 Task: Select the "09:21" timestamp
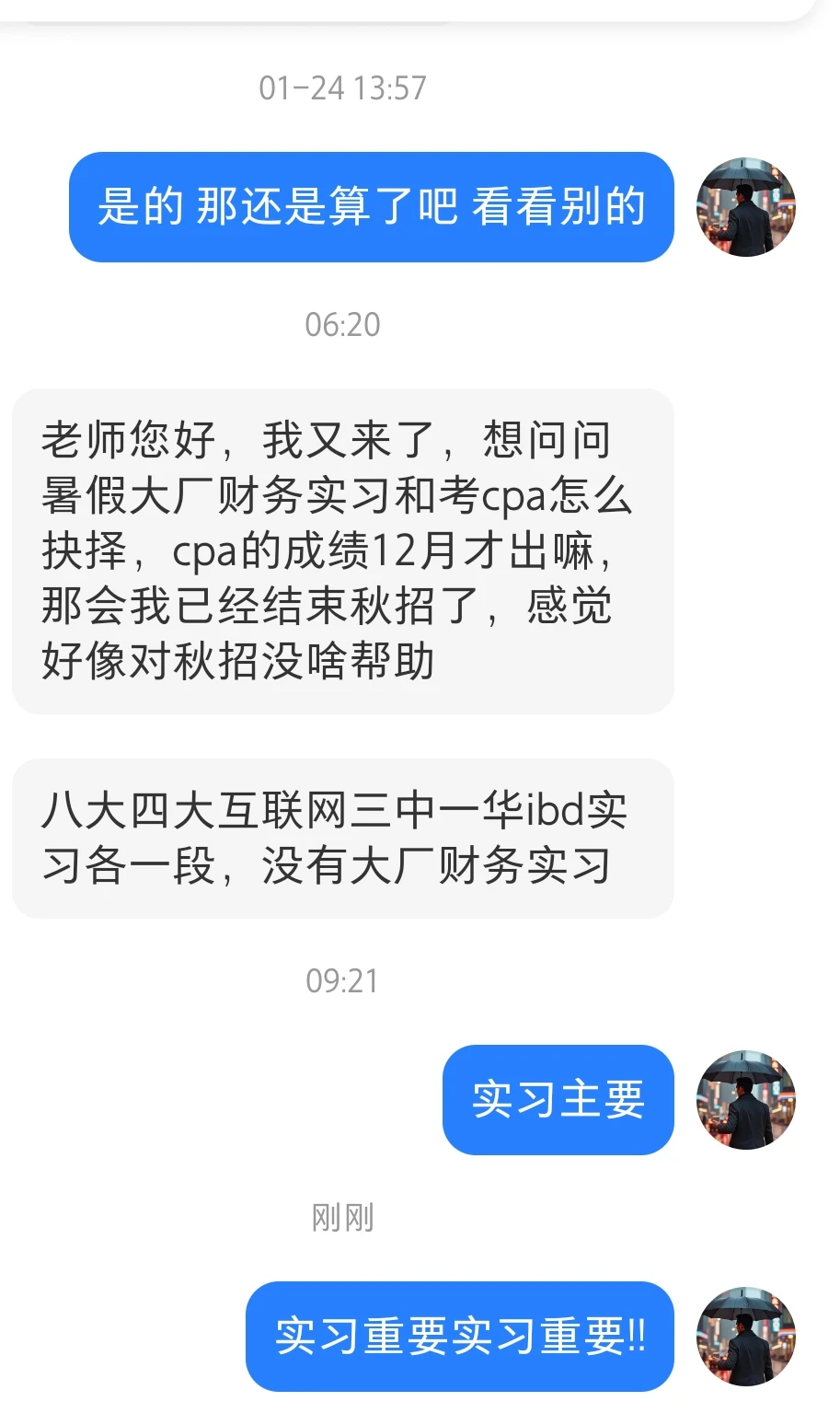341,980
